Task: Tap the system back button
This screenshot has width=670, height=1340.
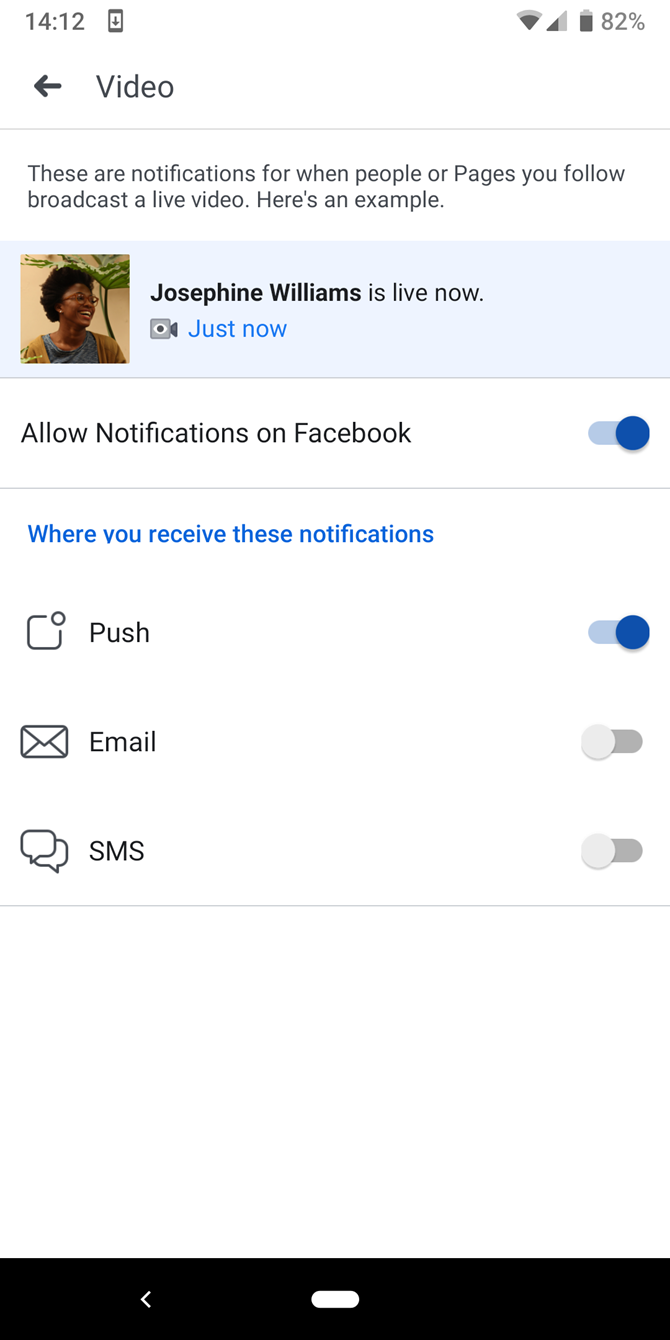Action: (146, 1299)
